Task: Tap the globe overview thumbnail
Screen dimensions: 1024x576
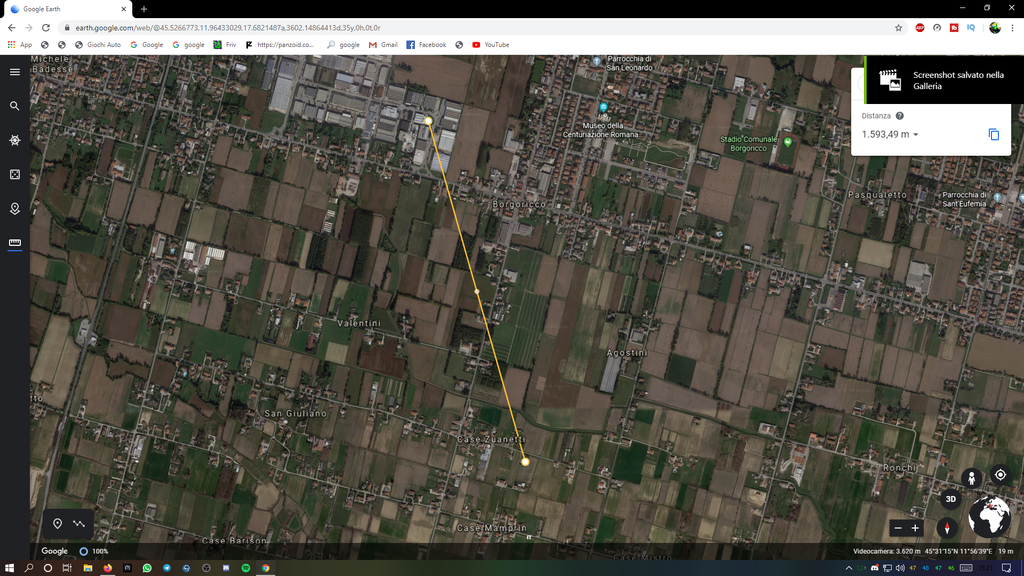Action: [x=989, y=516]
